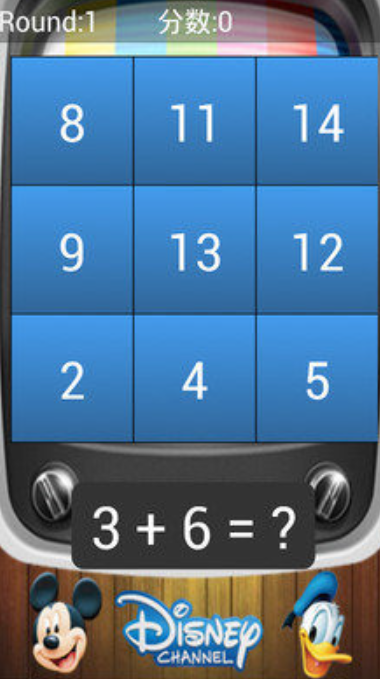Pick the tile showing 14
Viewport: 380px width, 679px height.
point(317,121)
